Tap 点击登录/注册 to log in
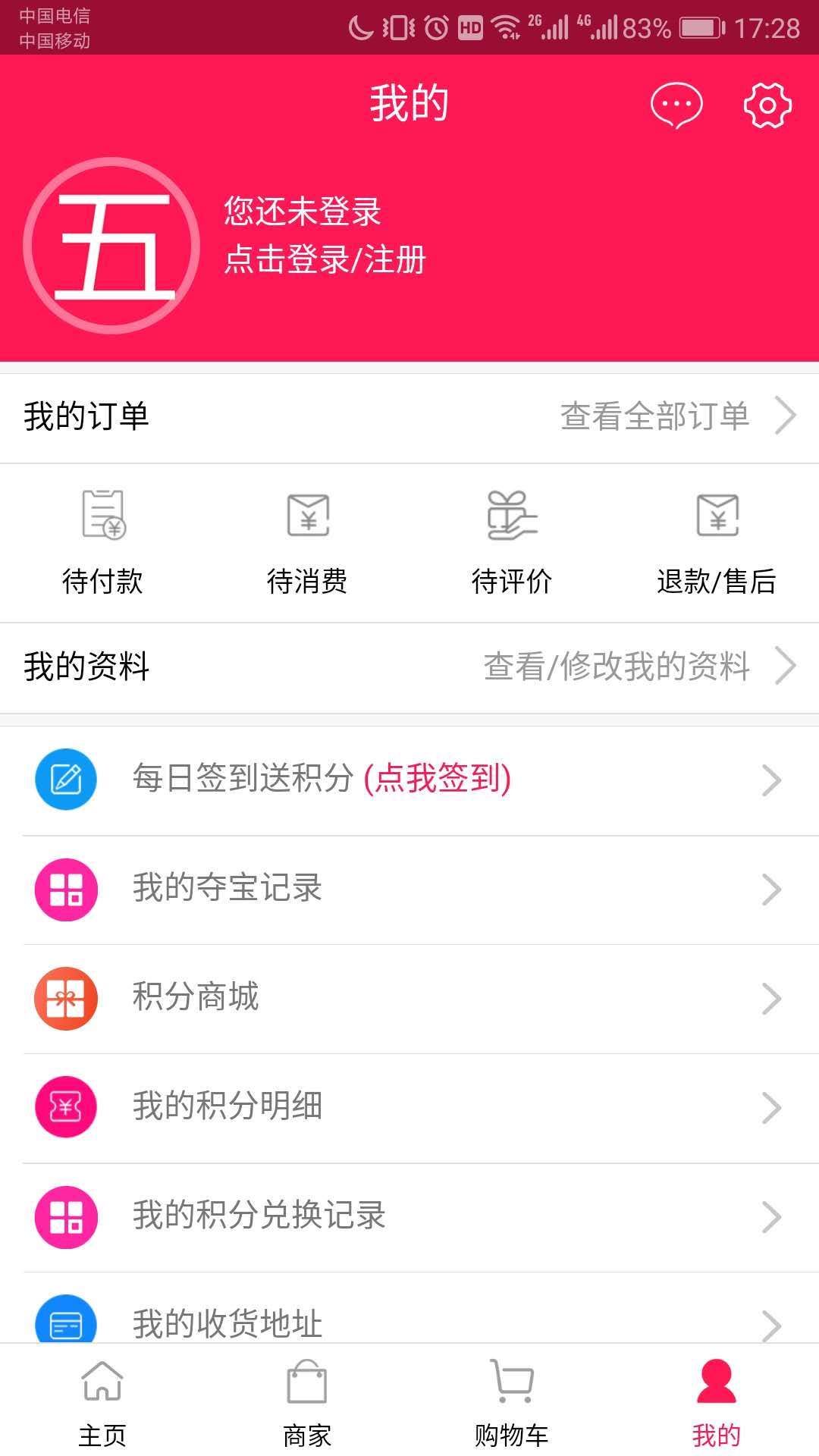The image size is (819, 1456). (x=325, y=261)
